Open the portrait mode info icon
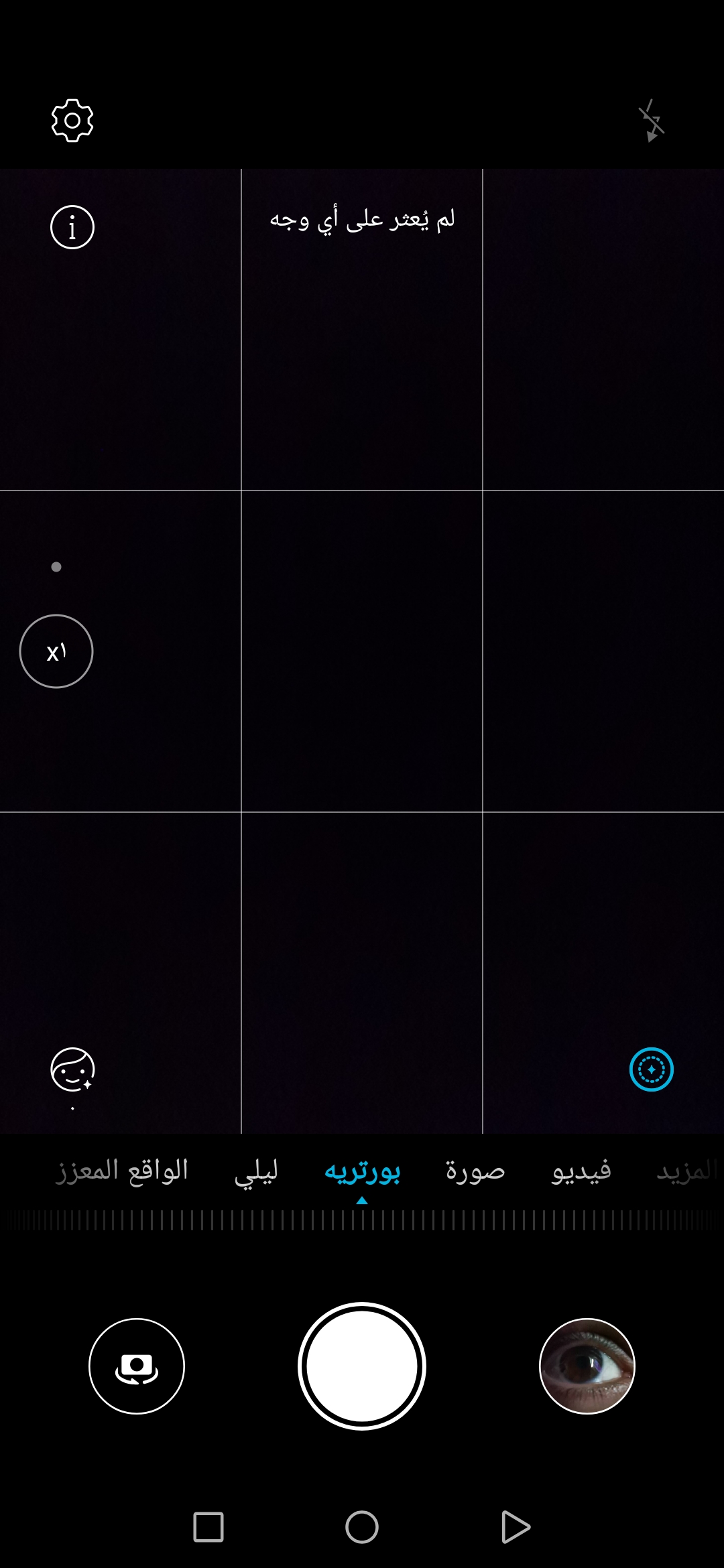 point(72,227)
